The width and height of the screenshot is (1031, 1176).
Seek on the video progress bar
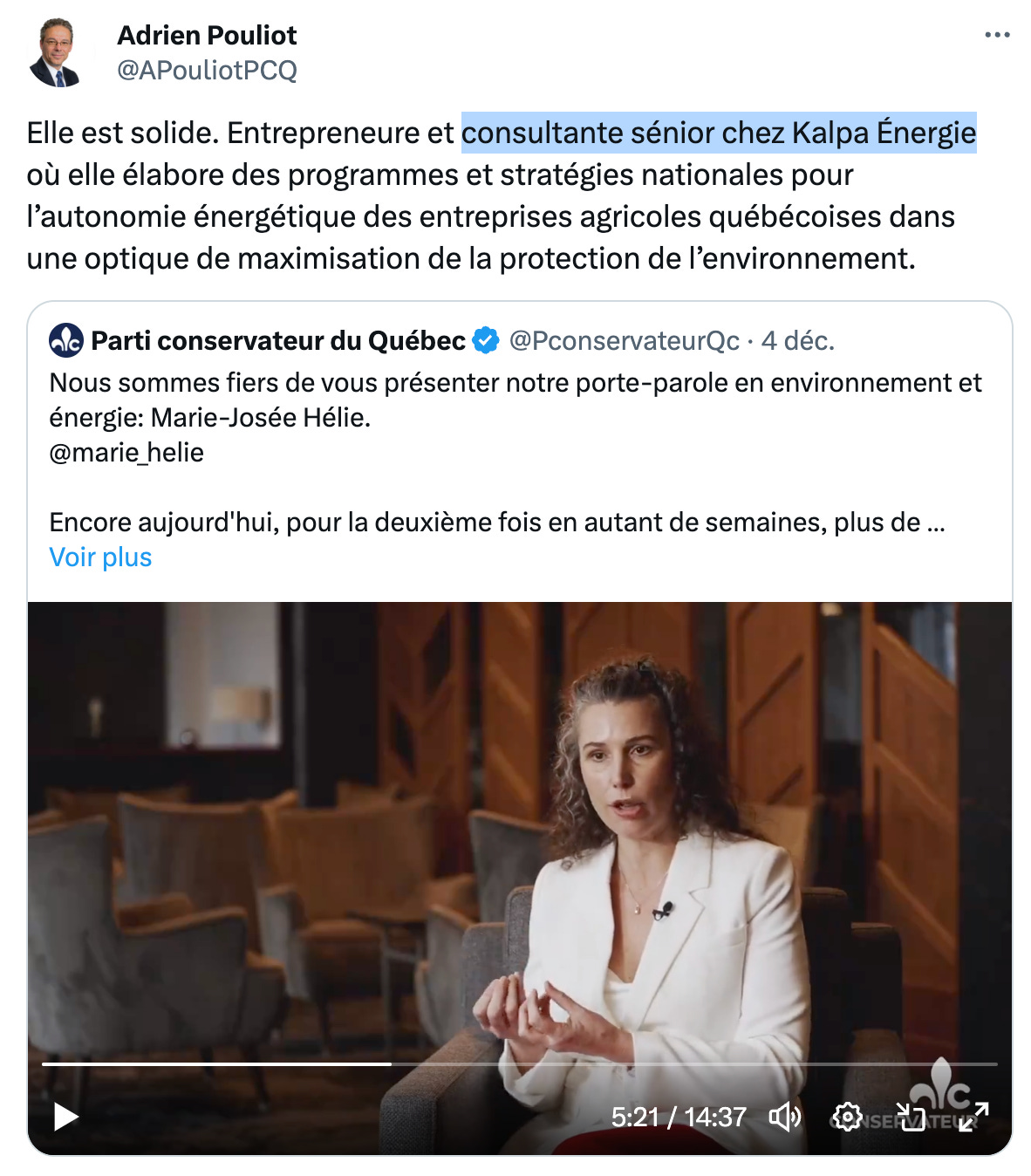(611, 1064)
